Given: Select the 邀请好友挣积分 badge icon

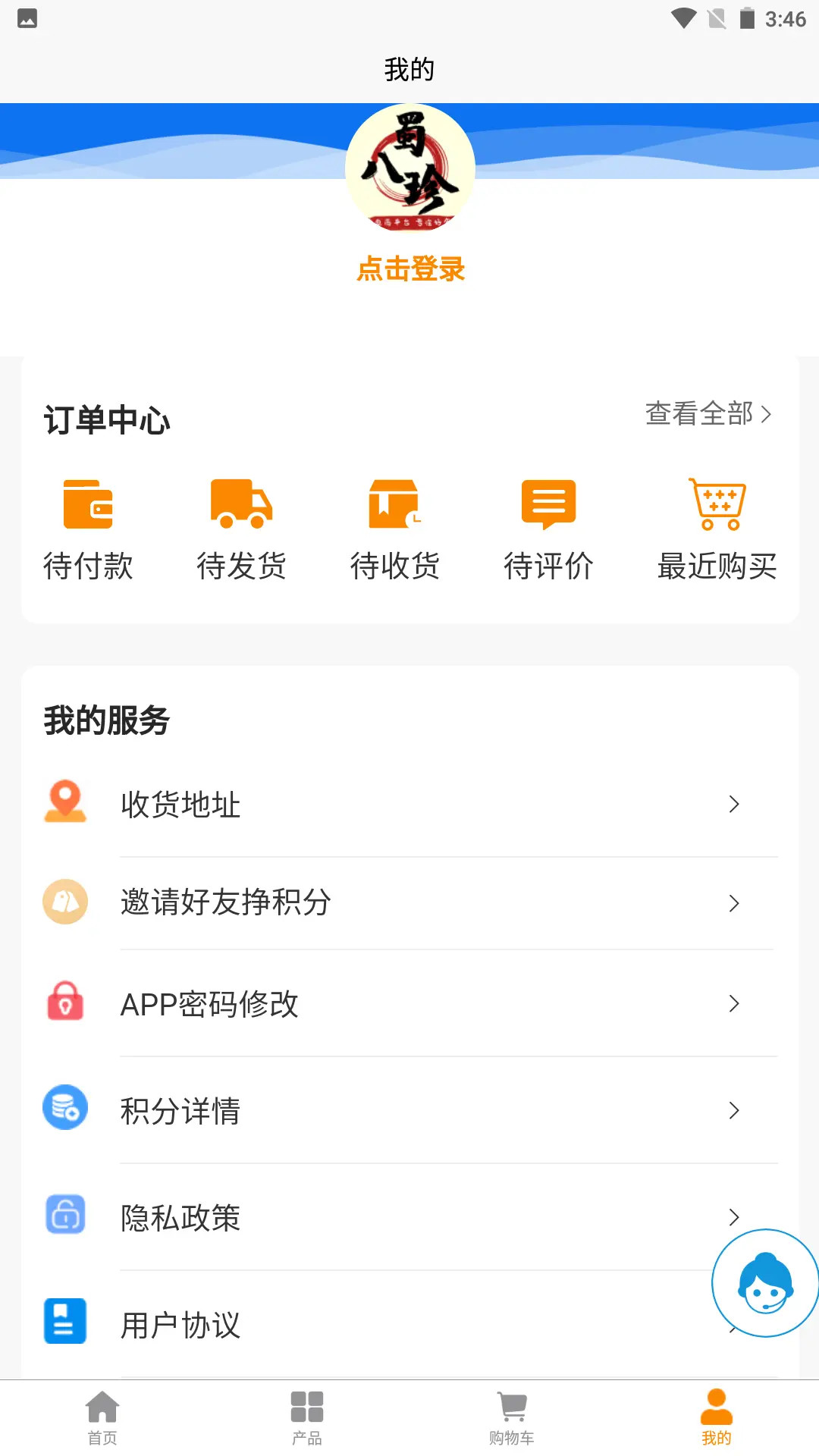Looking at the screenshot, I should click(65, 902).
